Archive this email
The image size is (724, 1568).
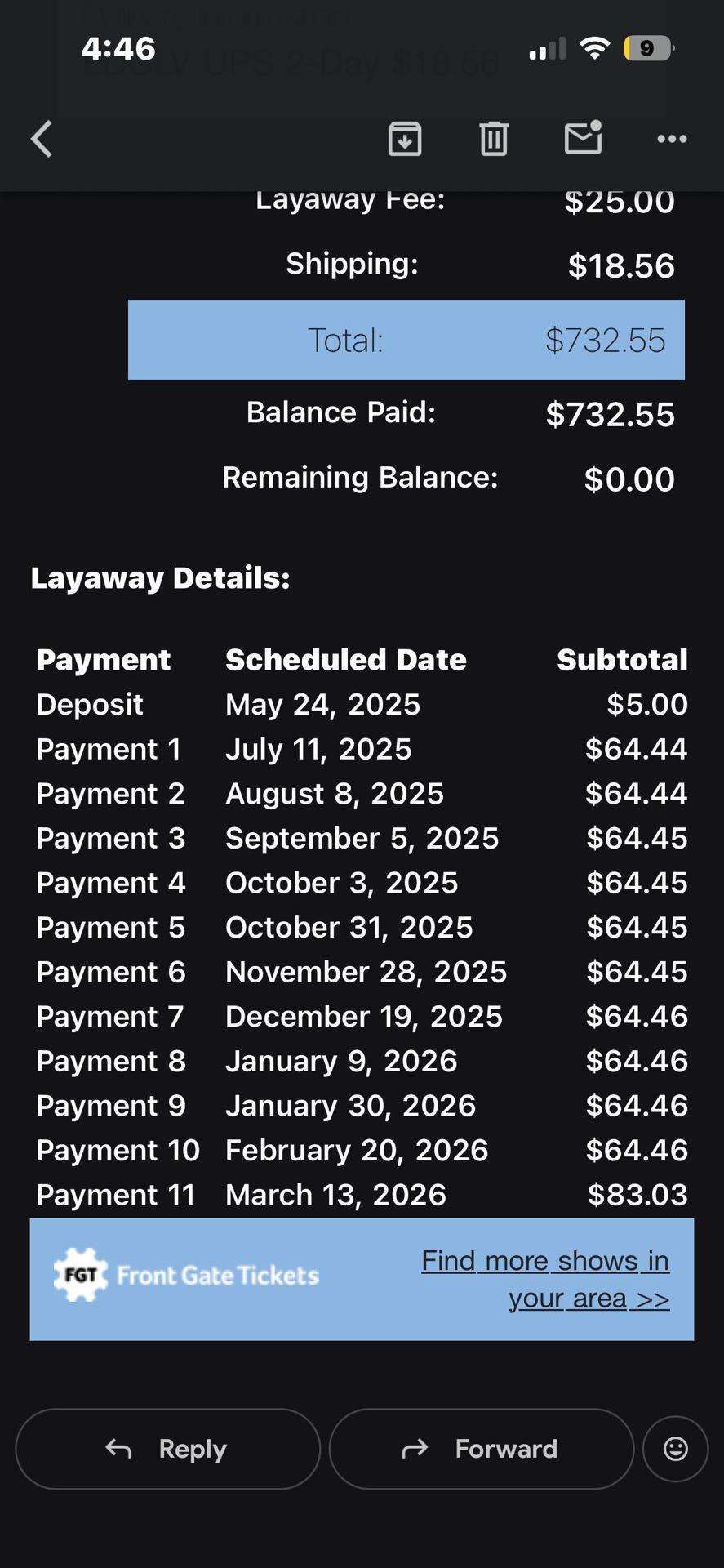(x=405, y=139)
